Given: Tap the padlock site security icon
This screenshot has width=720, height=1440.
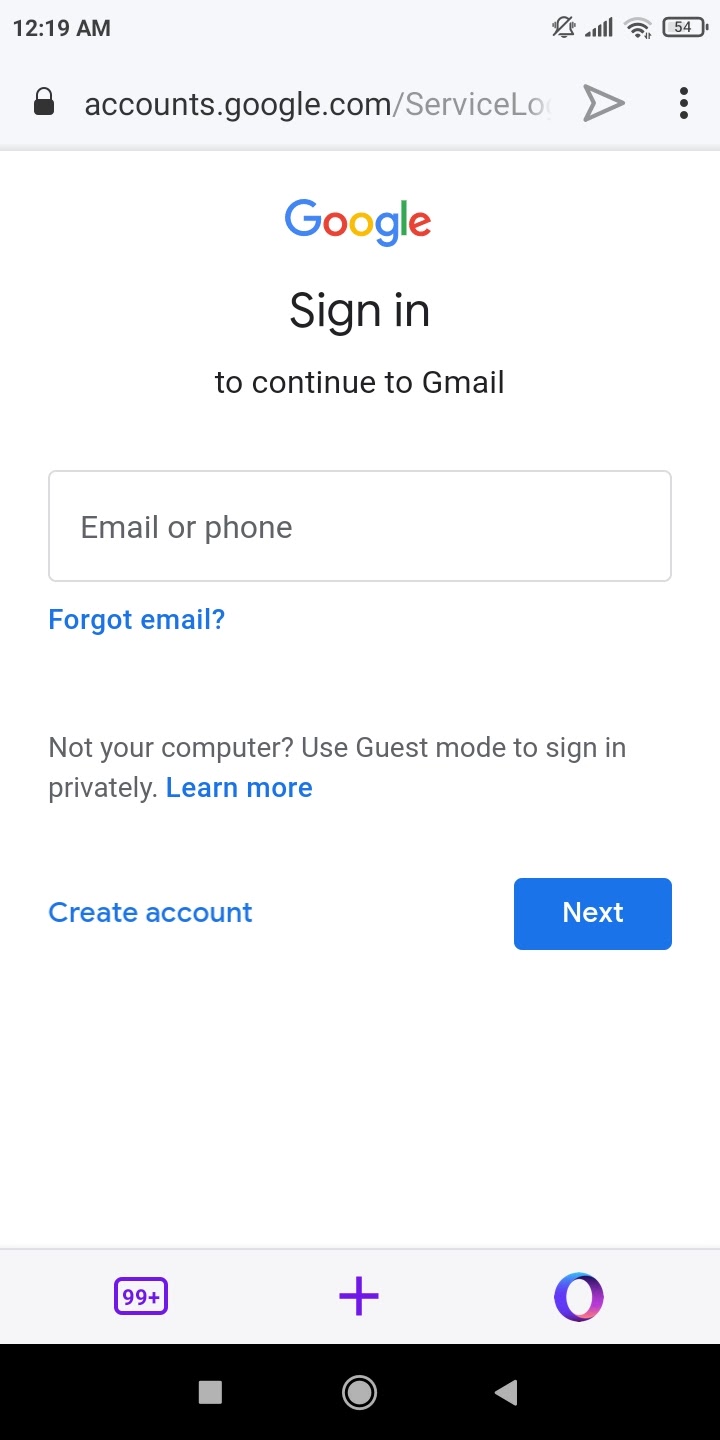Looking at the screenshot, I should [x=44, y=102].
